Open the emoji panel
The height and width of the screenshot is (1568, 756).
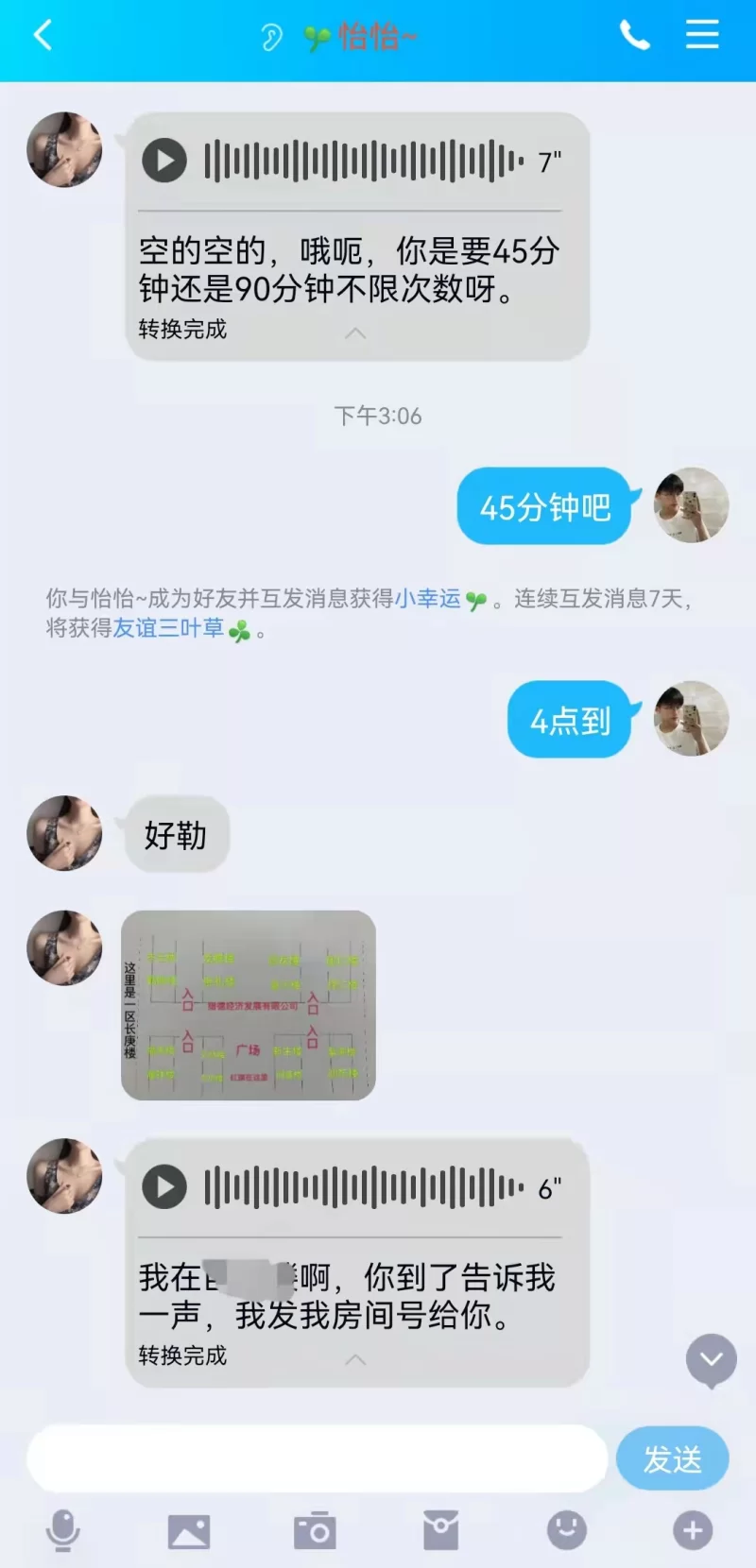click(567, 1530)
